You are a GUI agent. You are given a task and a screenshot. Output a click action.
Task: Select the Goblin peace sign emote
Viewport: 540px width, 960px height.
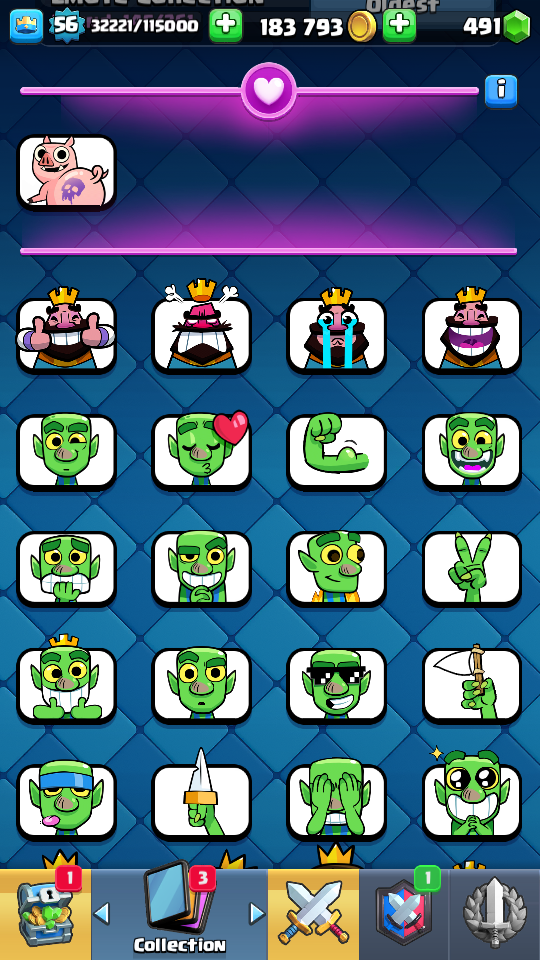[x=472, y=568]
